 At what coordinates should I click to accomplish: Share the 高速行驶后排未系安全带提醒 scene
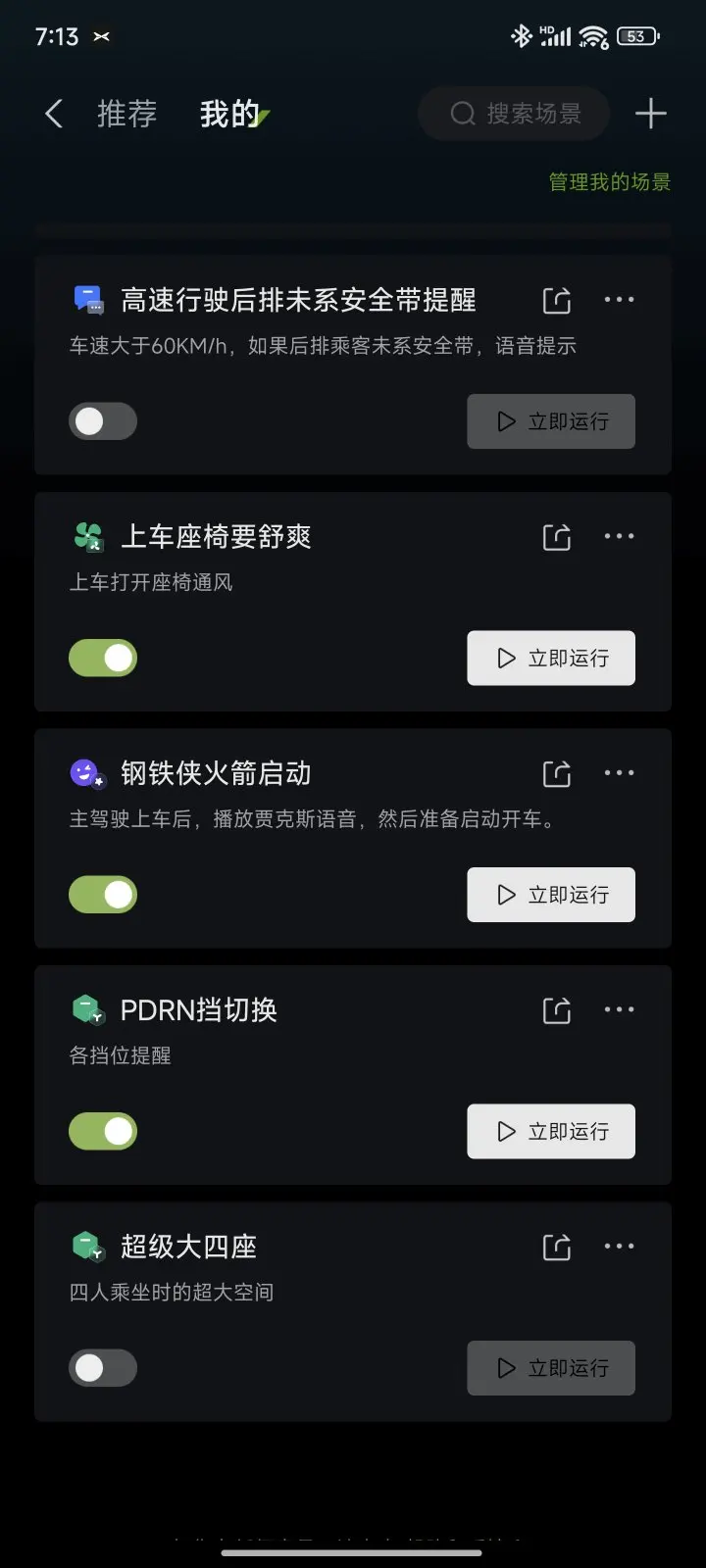[557, 300]
